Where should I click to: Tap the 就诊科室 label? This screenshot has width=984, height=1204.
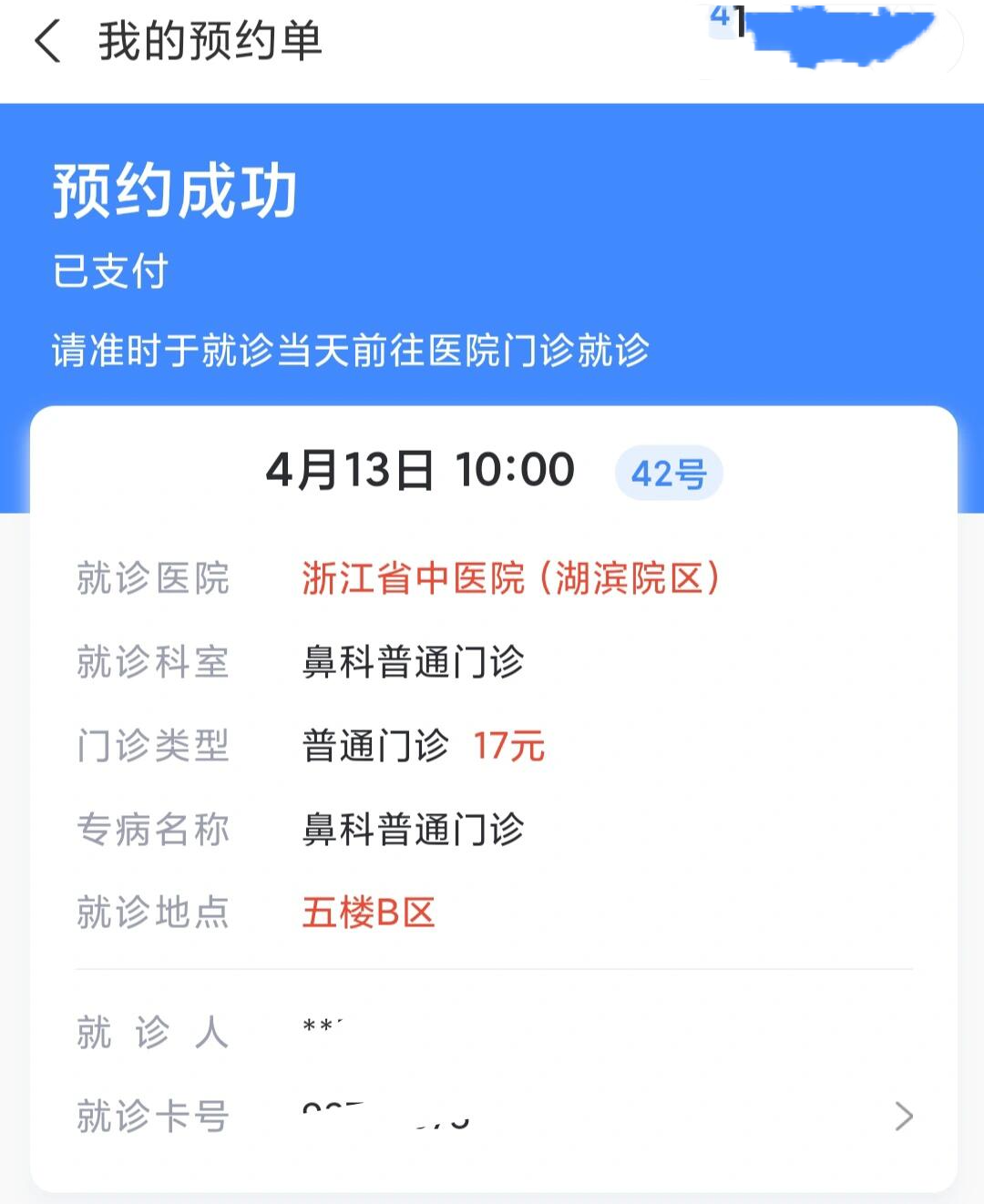point(154,662)
